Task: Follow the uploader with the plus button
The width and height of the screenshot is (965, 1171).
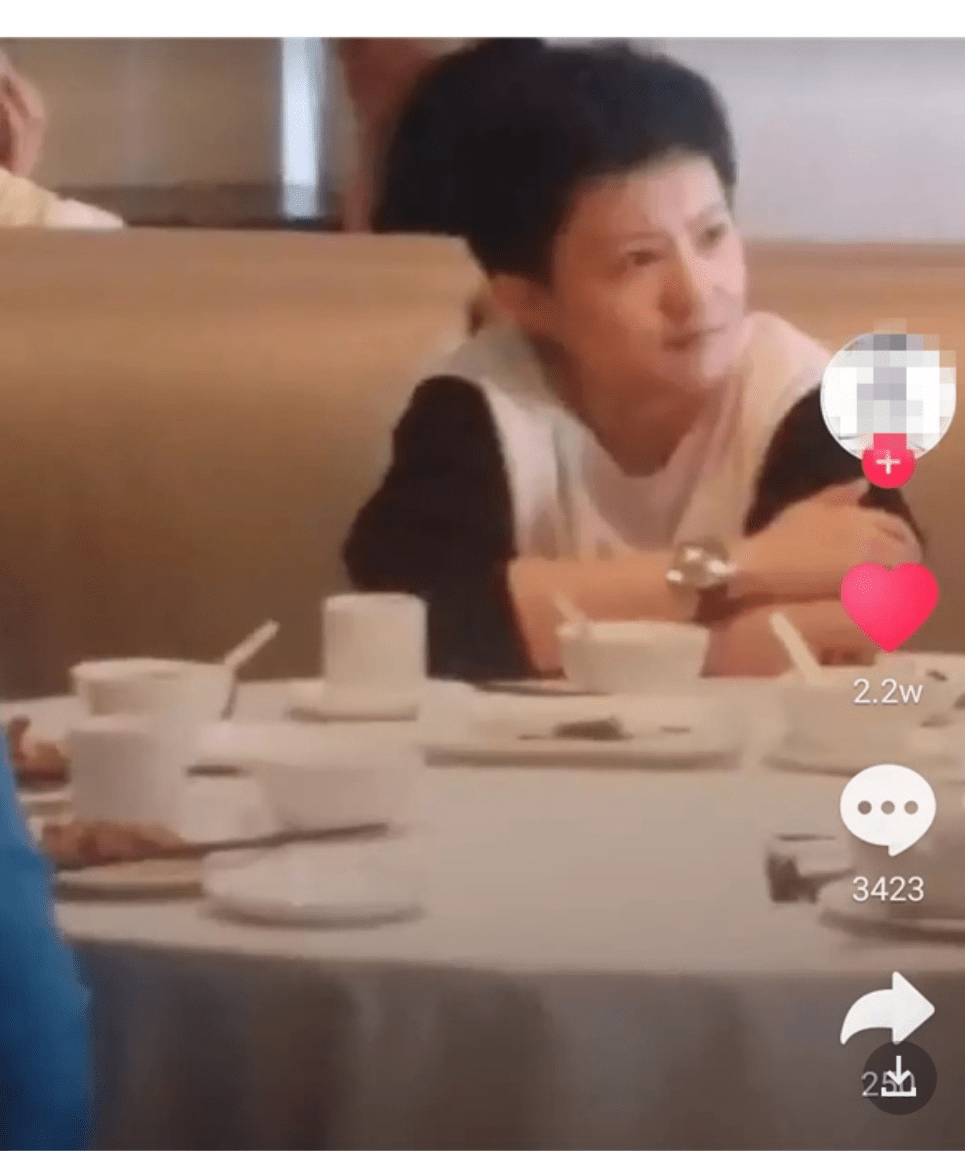Action: (x=888, y=464)
